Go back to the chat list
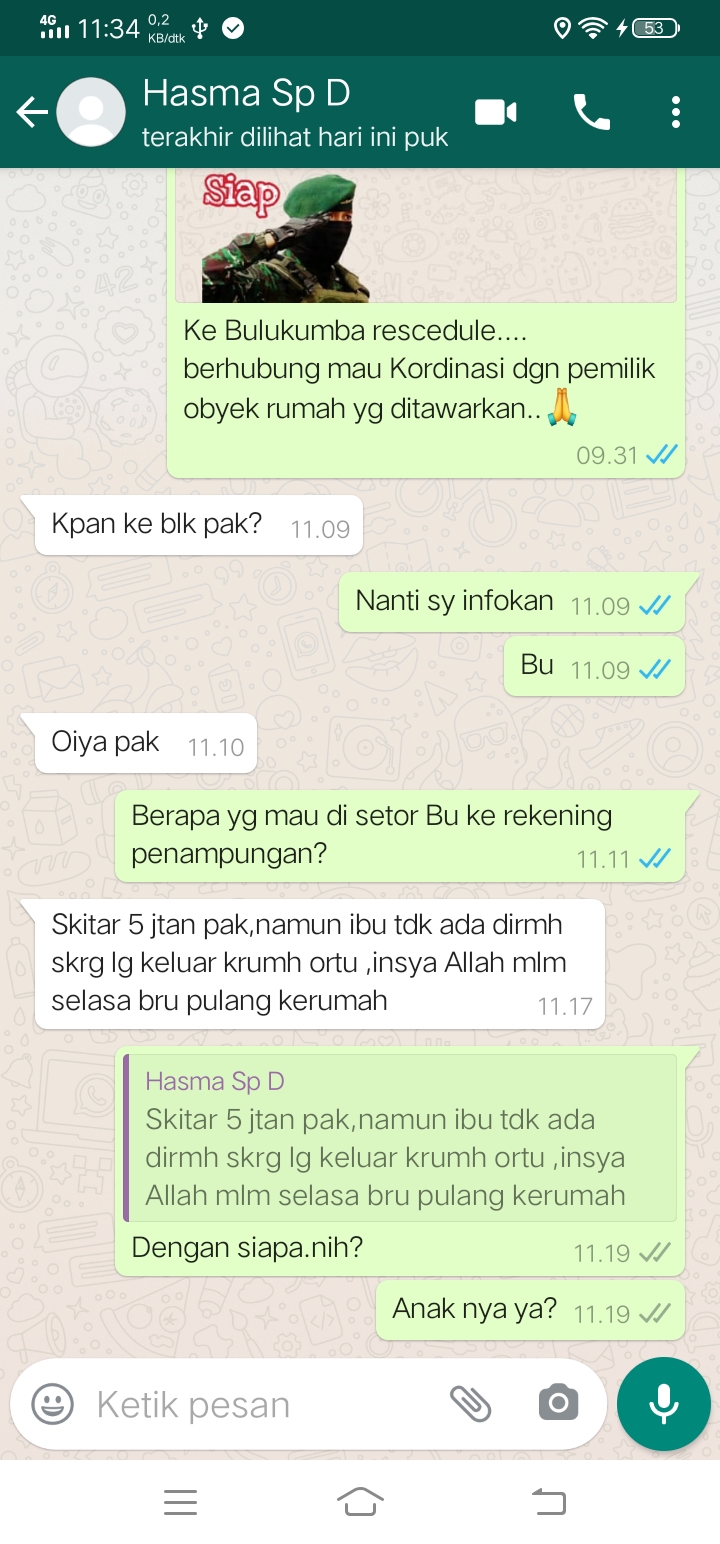The image size is (720, 1544). pyautogui.click(x=32, y=112)
